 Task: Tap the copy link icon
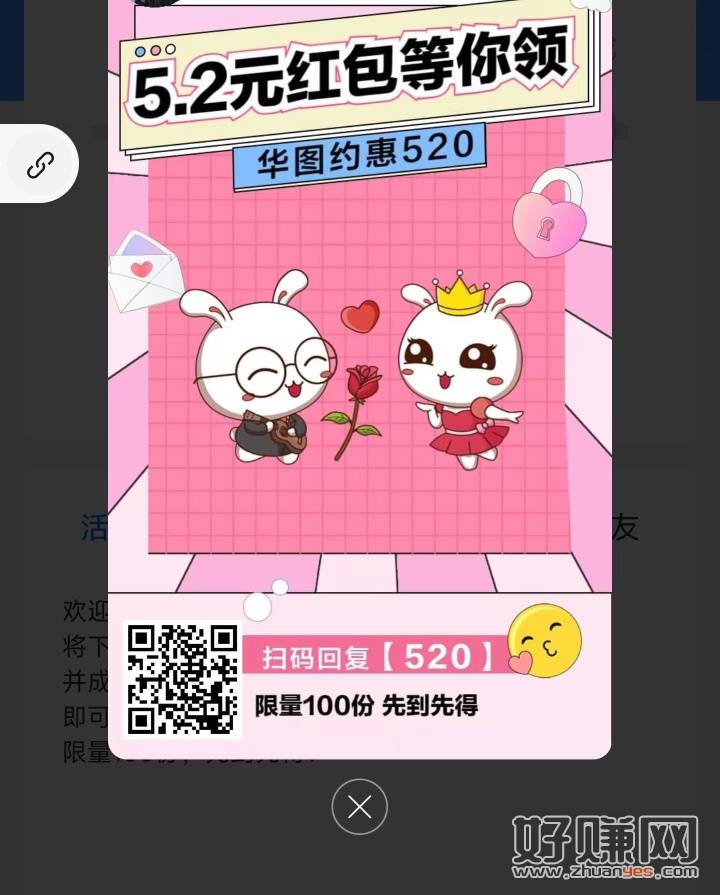40,164
